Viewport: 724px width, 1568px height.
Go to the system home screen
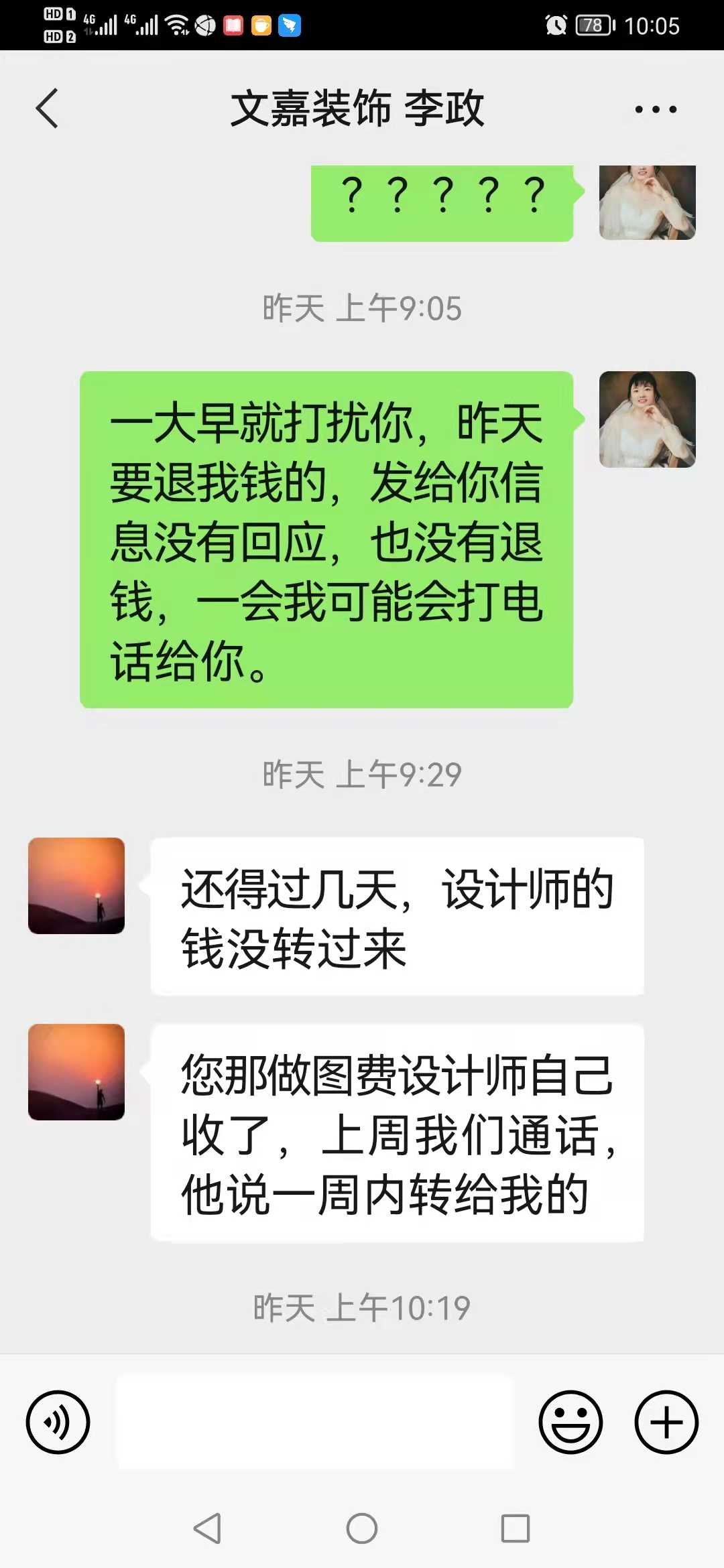click(362, 1528)
